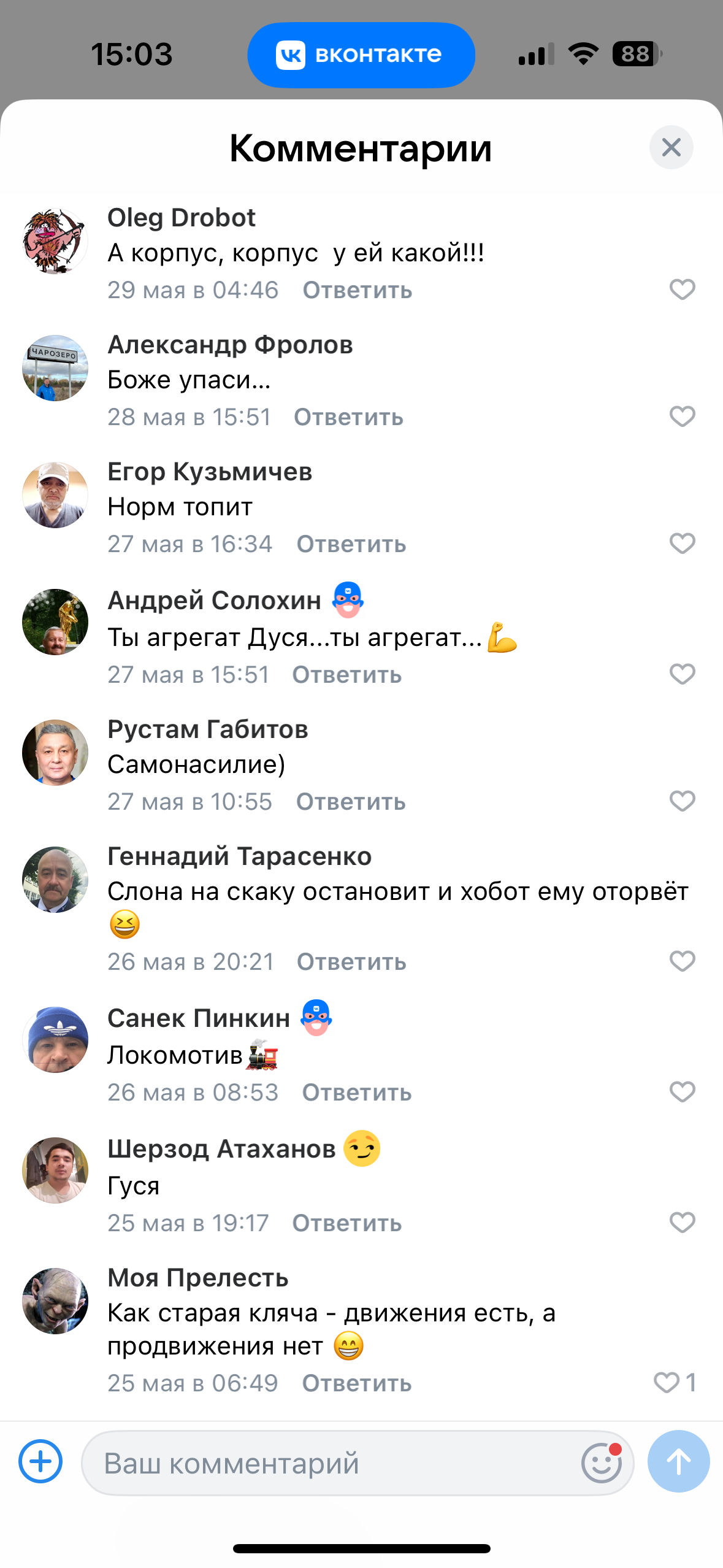Screen dimensions: 723x1568
Task: Add an attachment with the plus icon
Action: tap(40, 1461)
